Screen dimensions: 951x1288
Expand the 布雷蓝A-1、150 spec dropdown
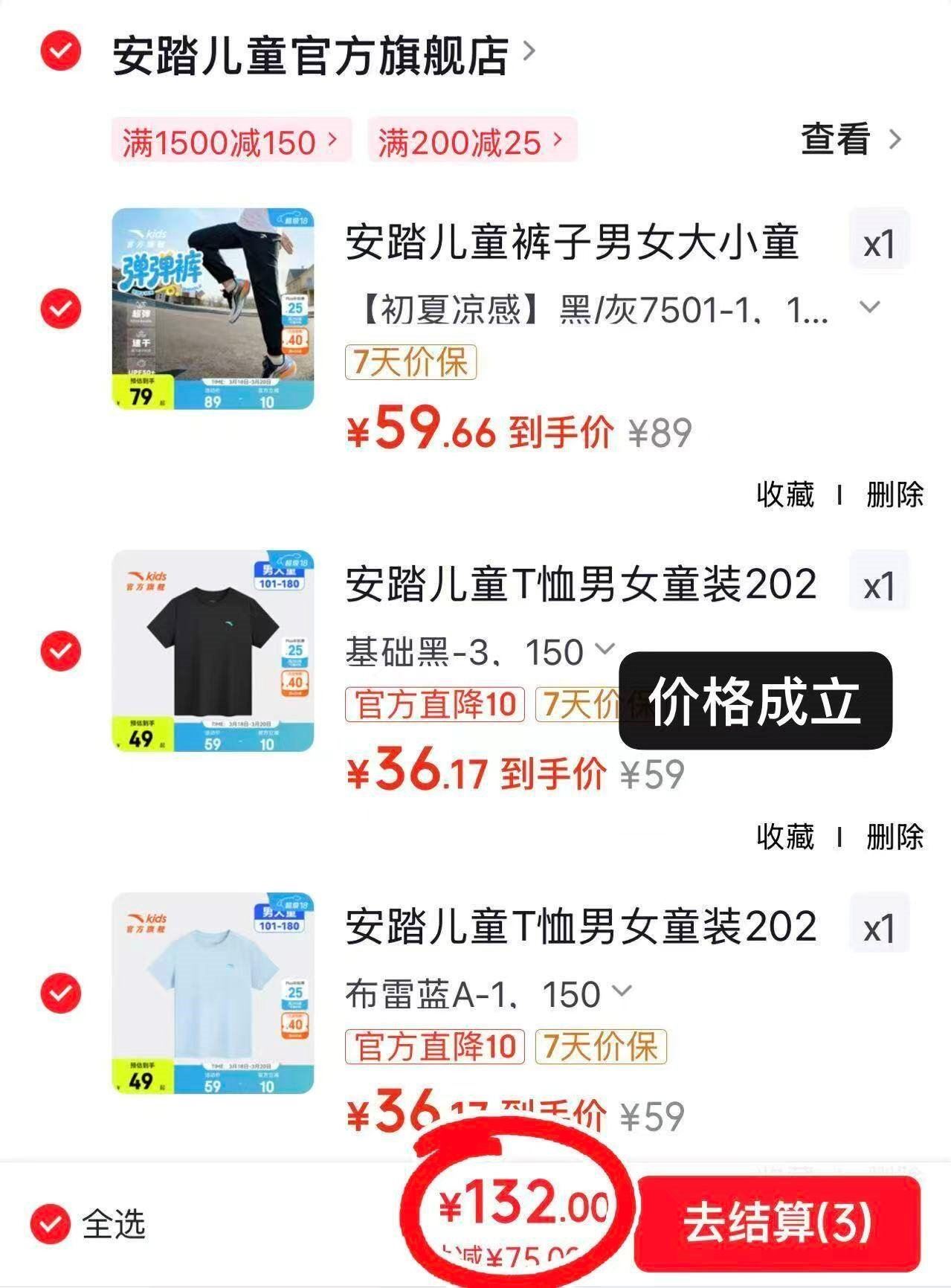pos(622,993)
